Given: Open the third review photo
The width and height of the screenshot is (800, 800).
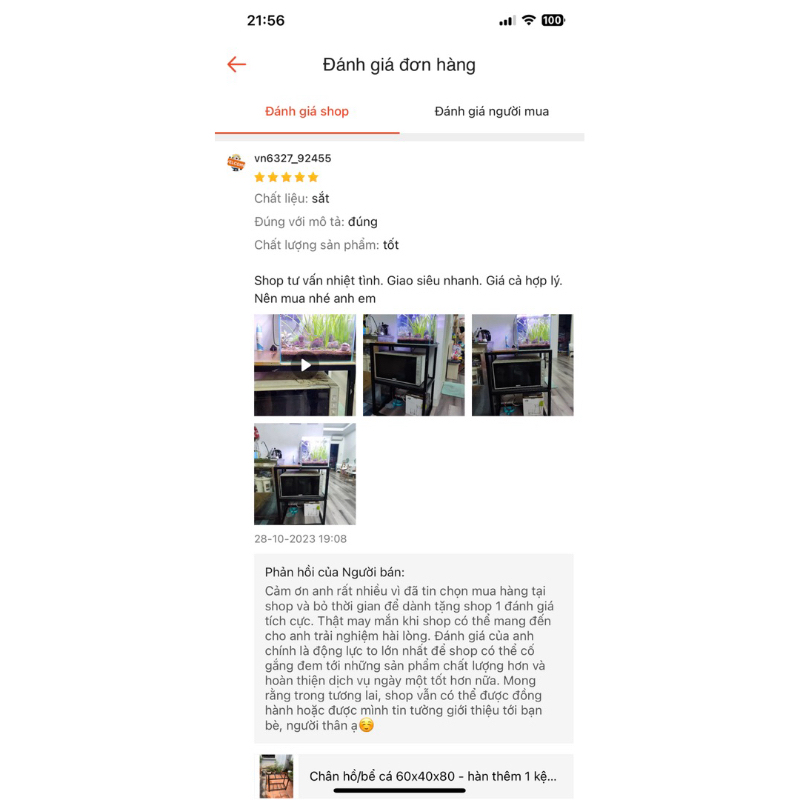Looking at the screenshot, I should (x=522, y=365).
